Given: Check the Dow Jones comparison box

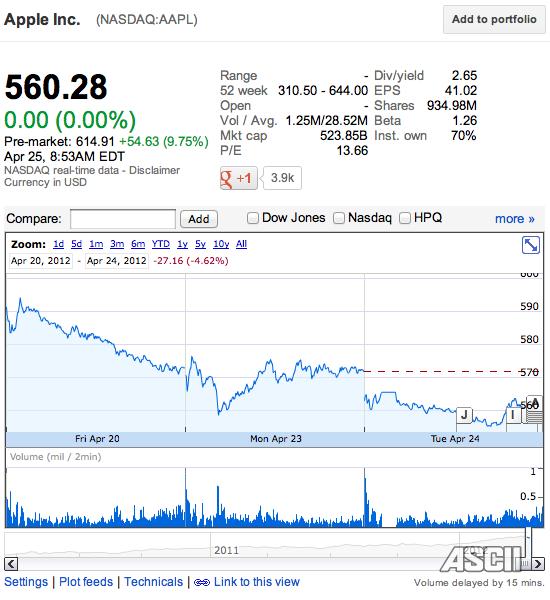Looking at the screenshot, I should pyautogui.click(x=253, y=218).
